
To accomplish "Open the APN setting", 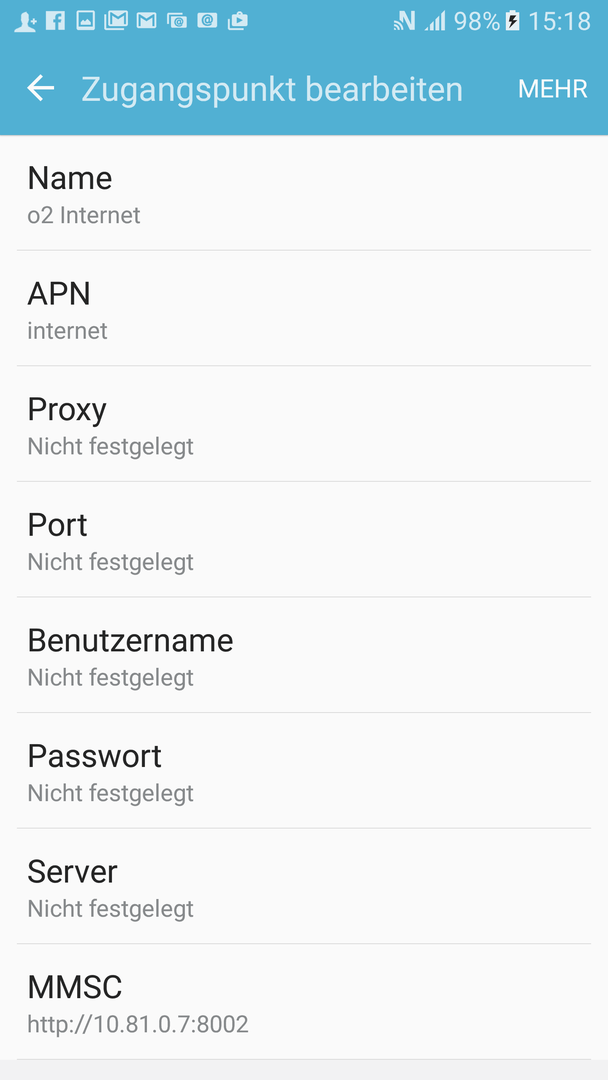I will [x=304, y=309].
